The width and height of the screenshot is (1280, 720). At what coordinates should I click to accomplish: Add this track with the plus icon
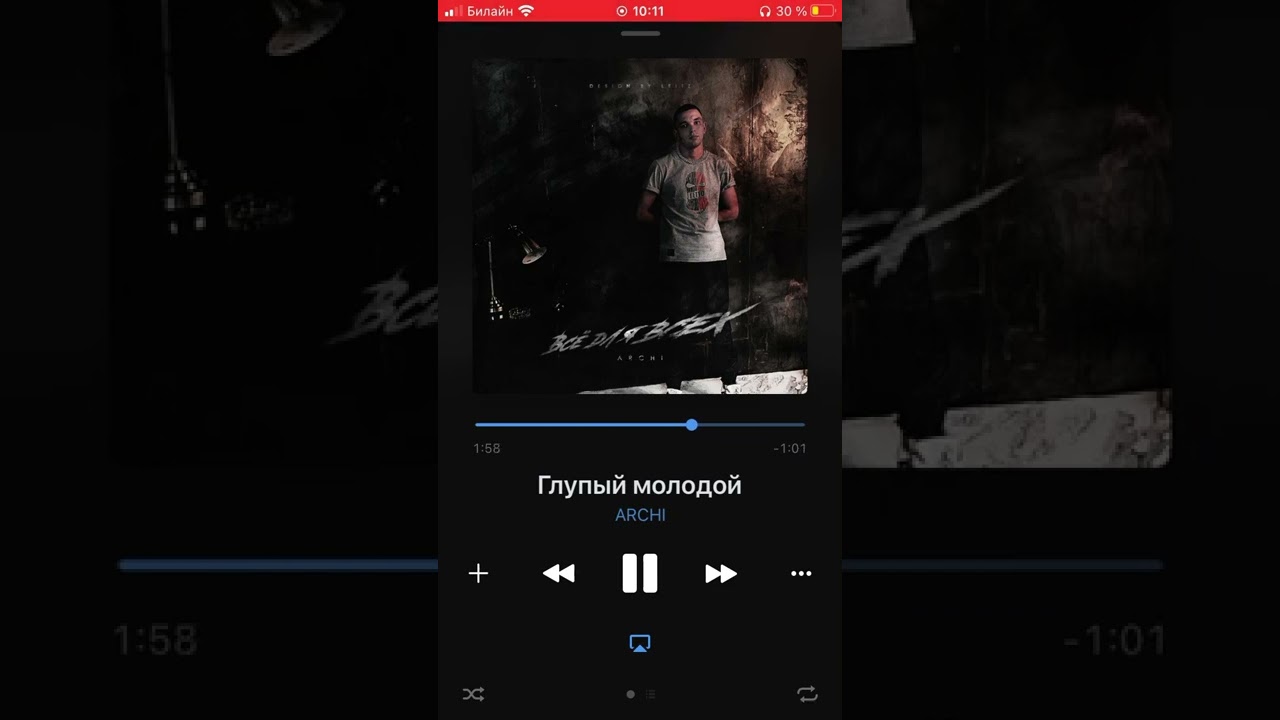point(478,573)
